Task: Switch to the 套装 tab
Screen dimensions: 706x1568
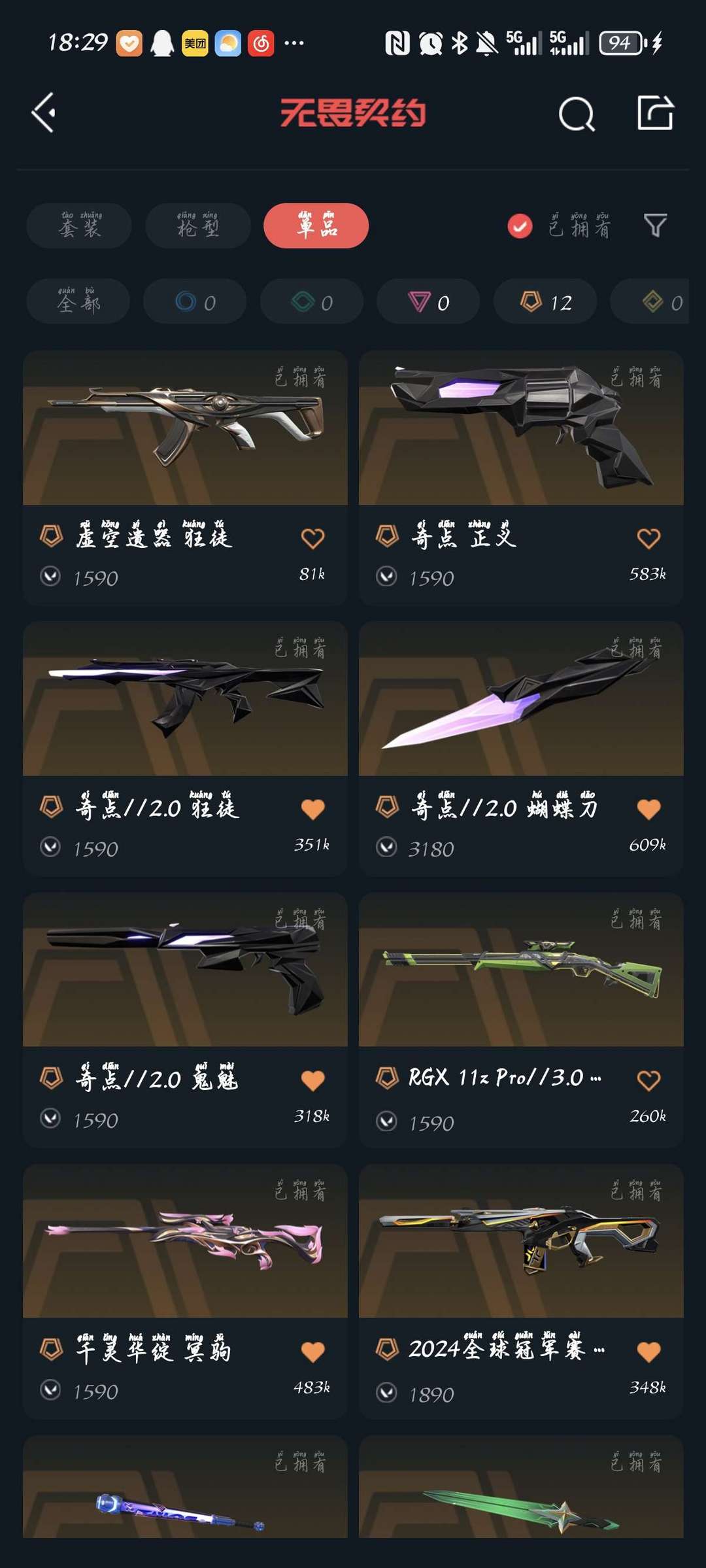Action: tap(79, 226)
